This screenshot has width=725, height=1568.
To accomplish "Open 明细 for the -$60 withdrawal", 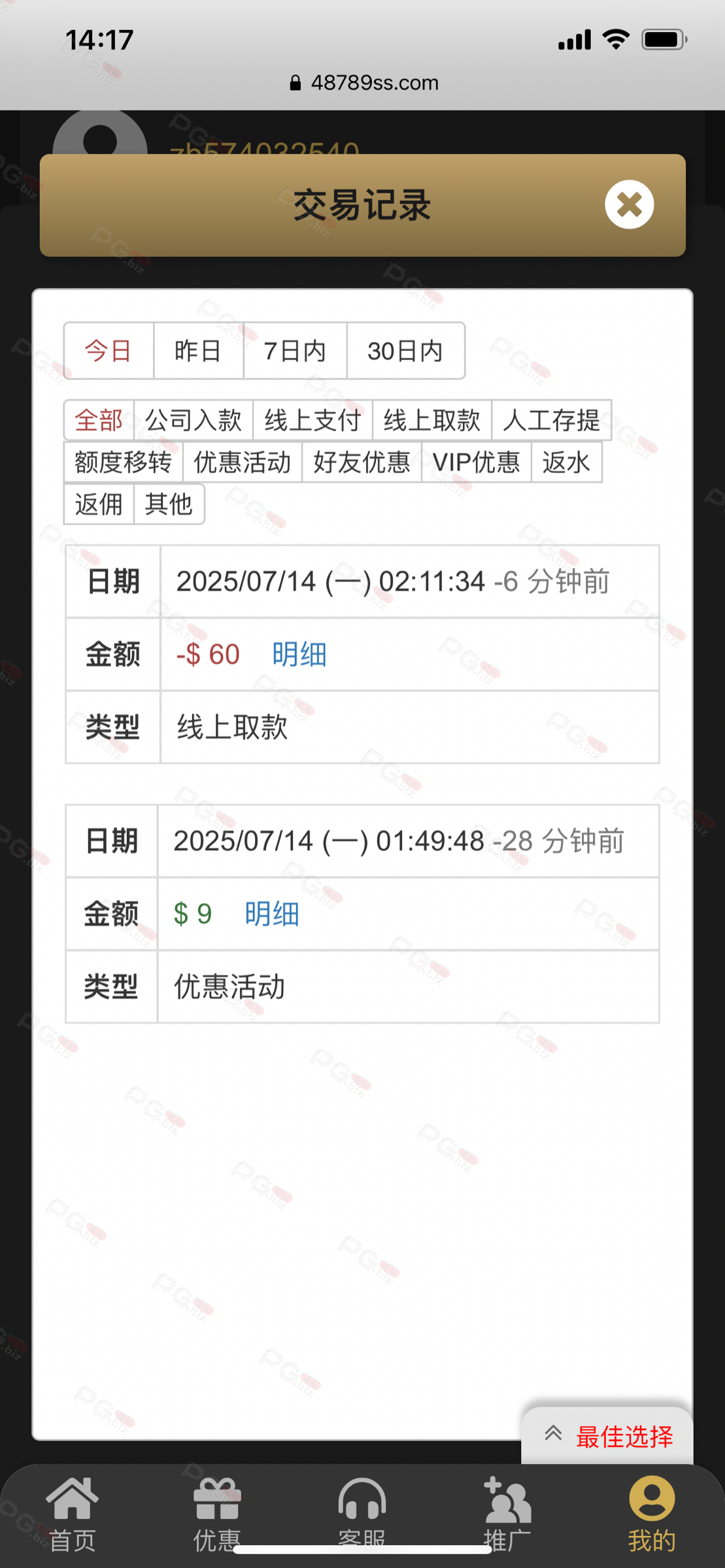I will click(x=299, y=654).
